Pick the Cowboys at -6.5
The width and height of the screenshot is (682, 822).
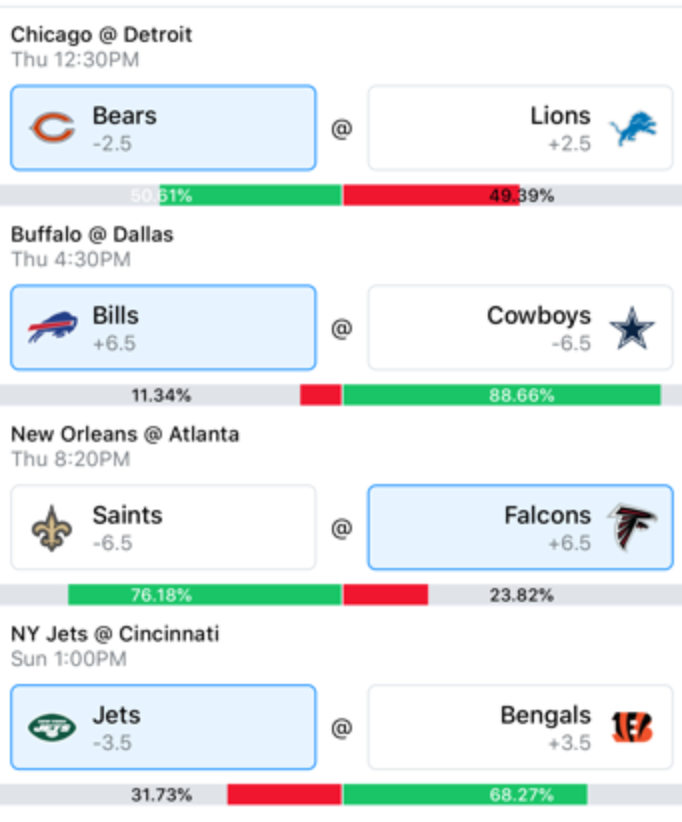tap(520, 328)
